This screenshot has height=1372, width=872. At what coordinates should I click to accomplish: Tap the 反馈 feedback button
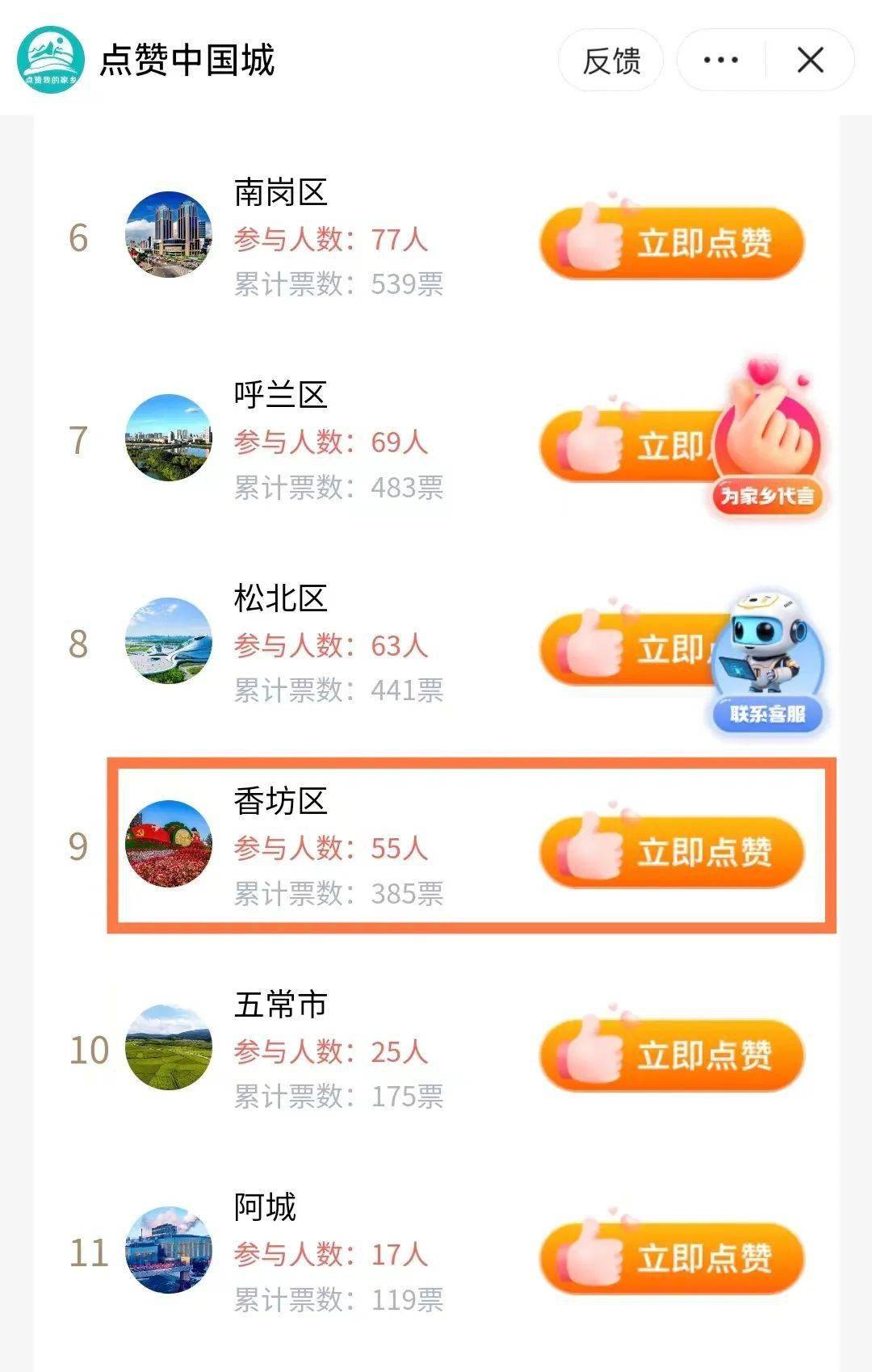click(x=611, y=61)
